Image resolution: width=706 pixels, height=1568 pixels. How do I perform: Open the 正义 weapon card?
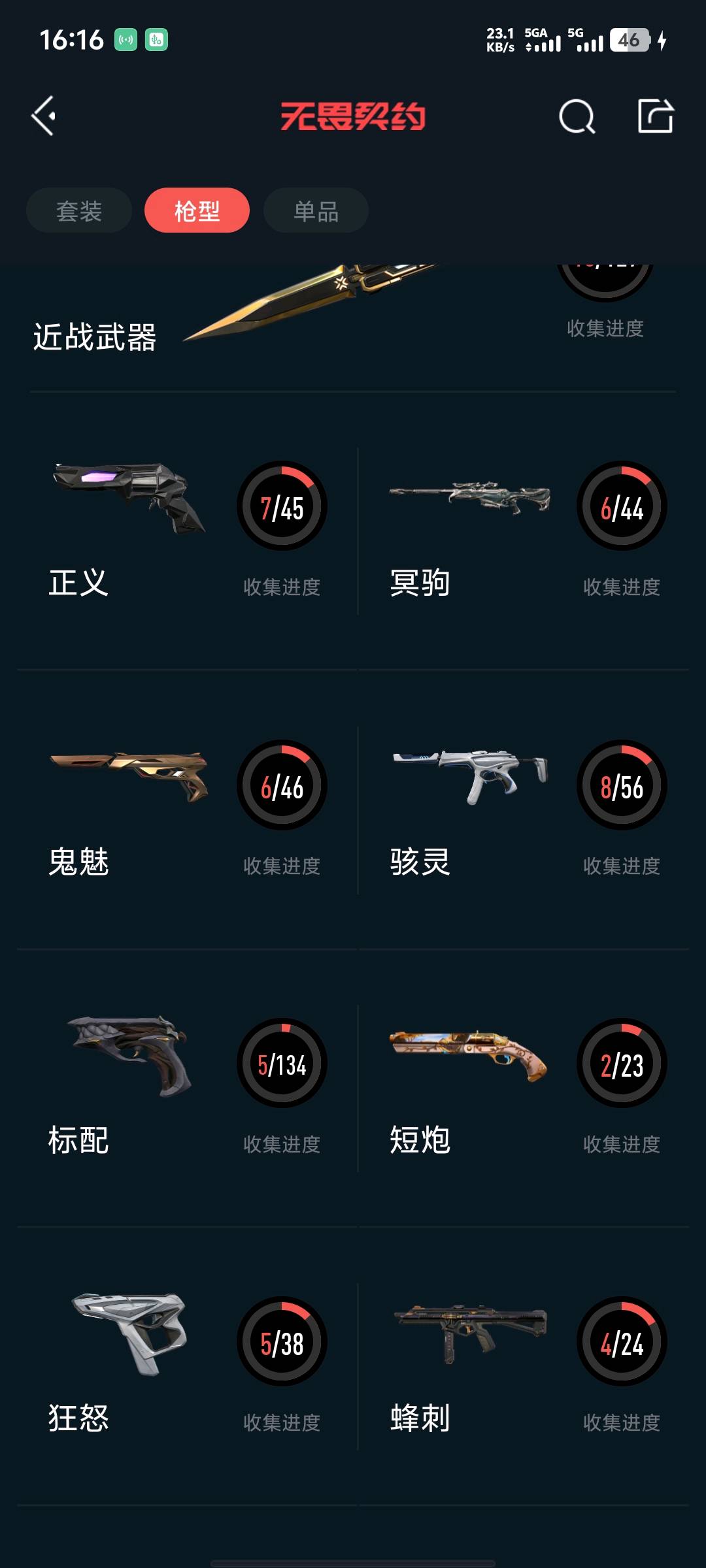tap(188, 531)
